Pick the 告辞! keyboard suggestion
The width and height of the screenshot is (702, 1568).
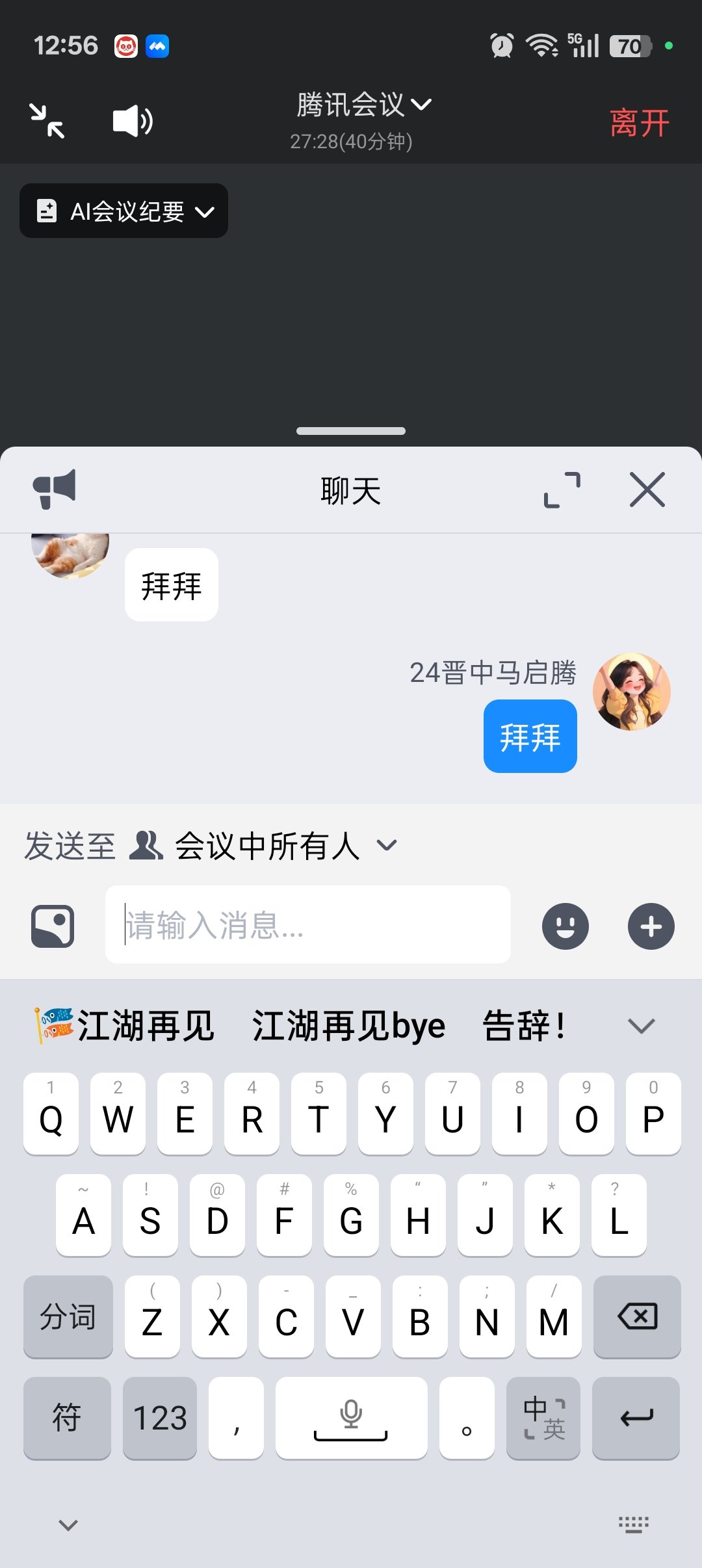(x=523, y=1026)
